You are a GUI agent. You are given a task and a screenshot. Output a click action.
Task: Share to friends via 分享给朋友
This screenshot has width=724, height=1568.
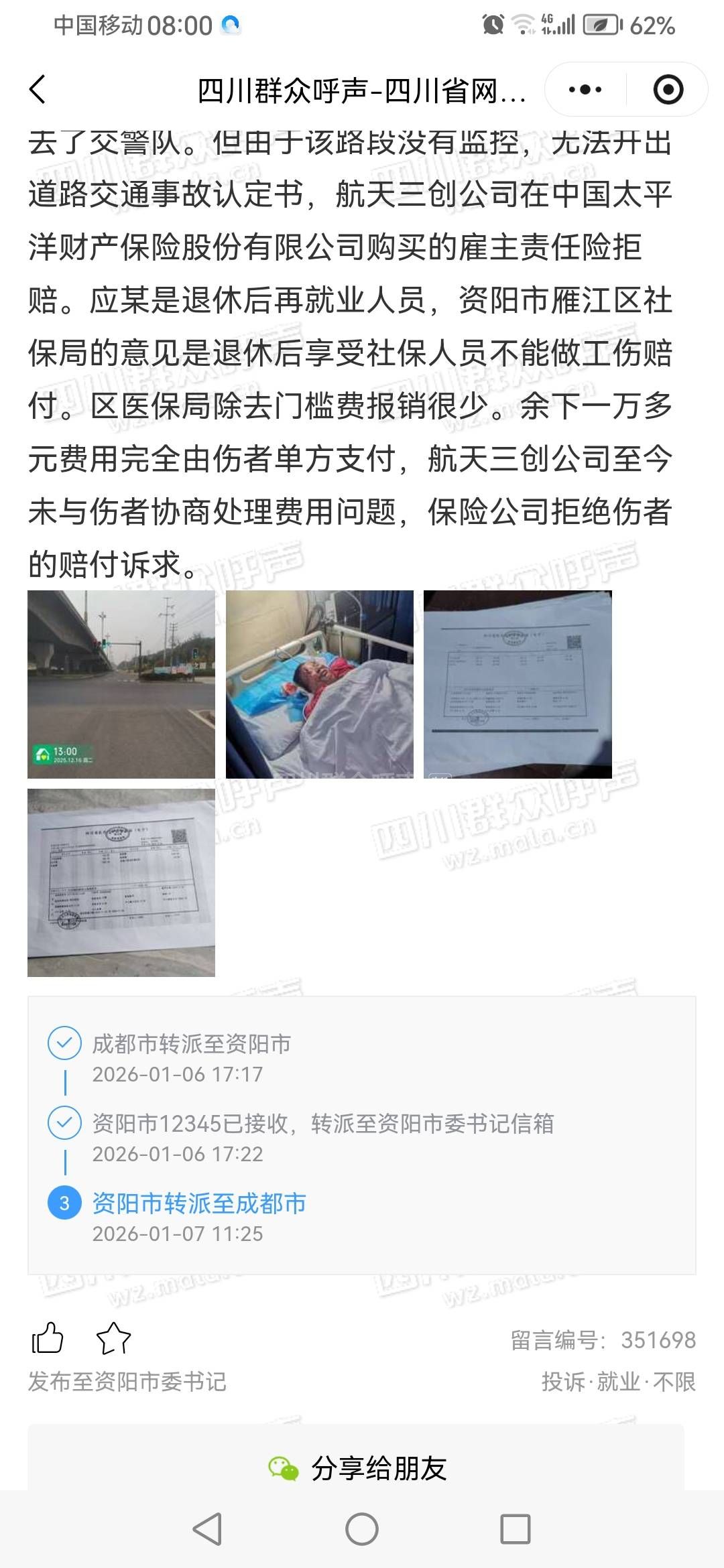357,1468
